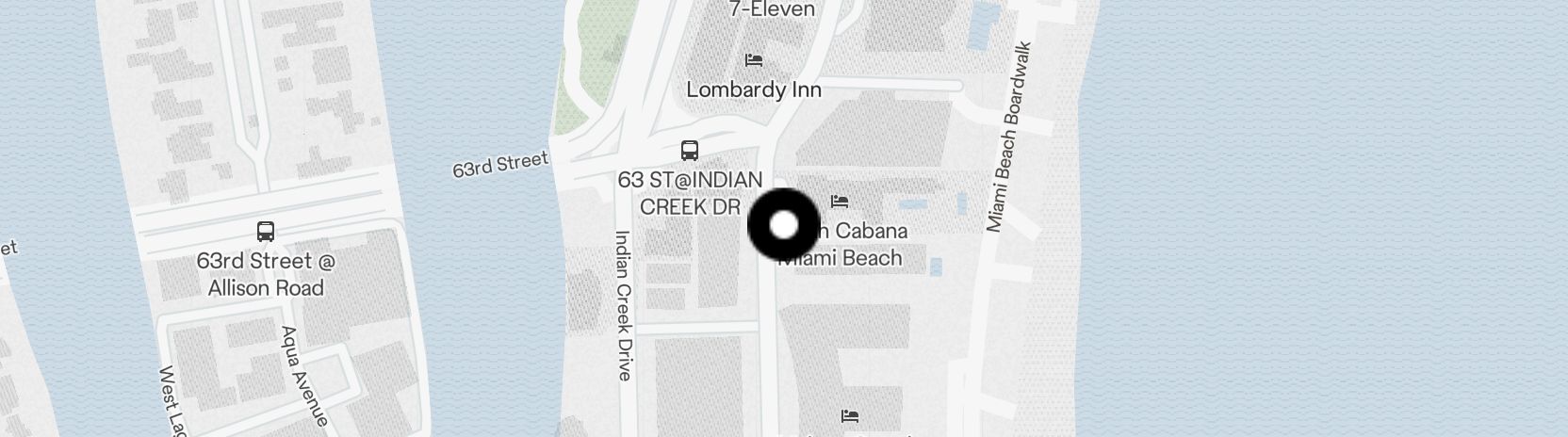Select the Lombardy Inn hotel marker
1568x437 pixels.
753,61
